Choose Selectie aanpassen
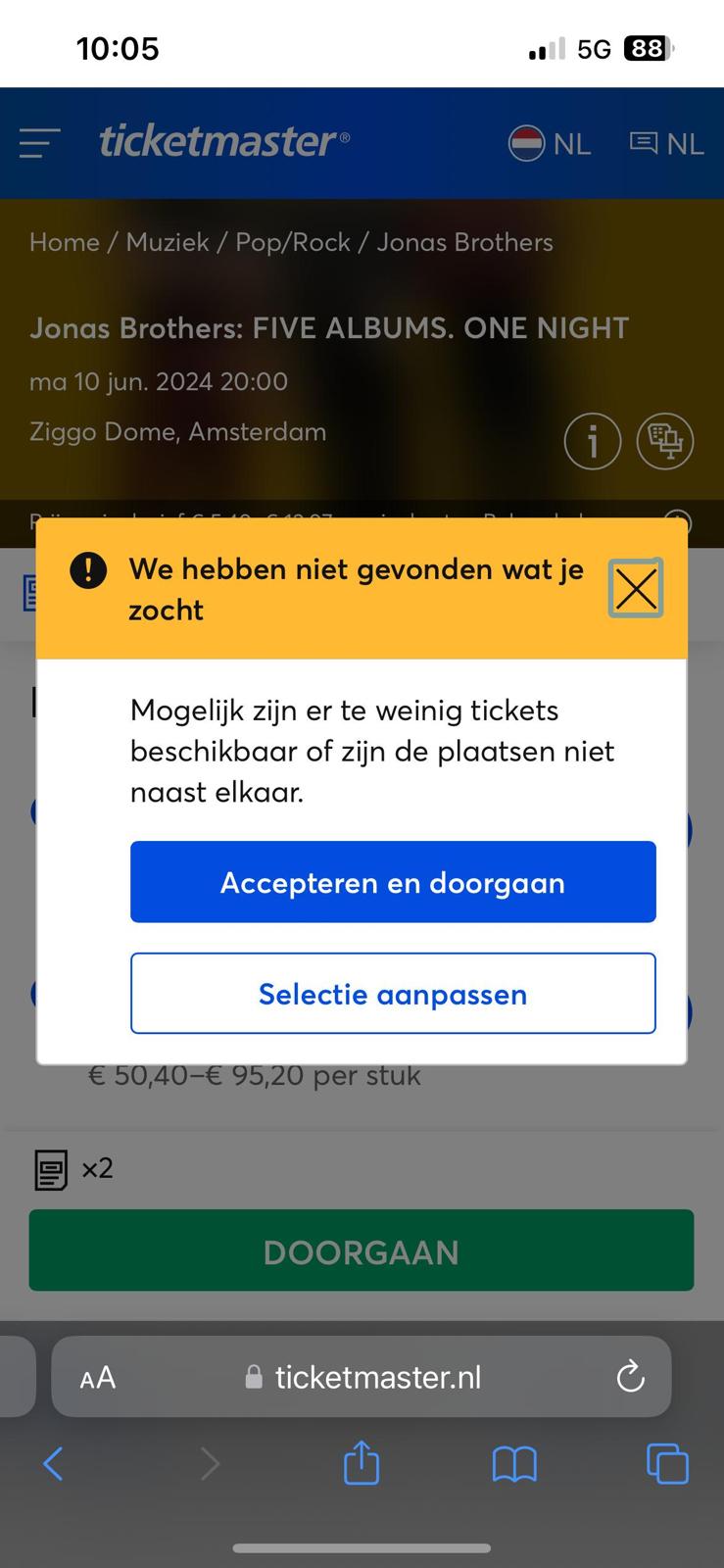Screen dimensions: 724x1568 [x=393, y=994]
